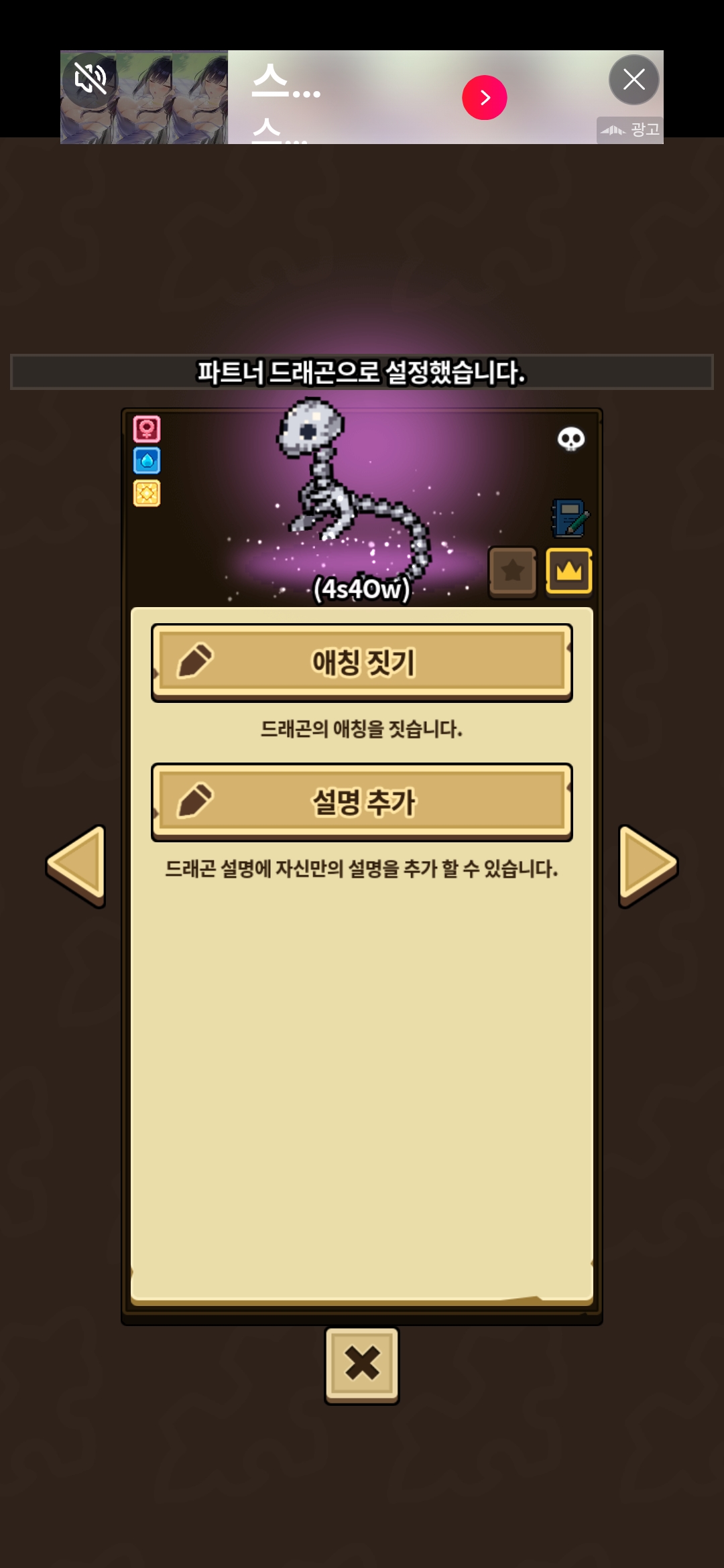Tap the 설명 추가 add description button
This screenshot has height=1568, width=724.
point(362,801)
